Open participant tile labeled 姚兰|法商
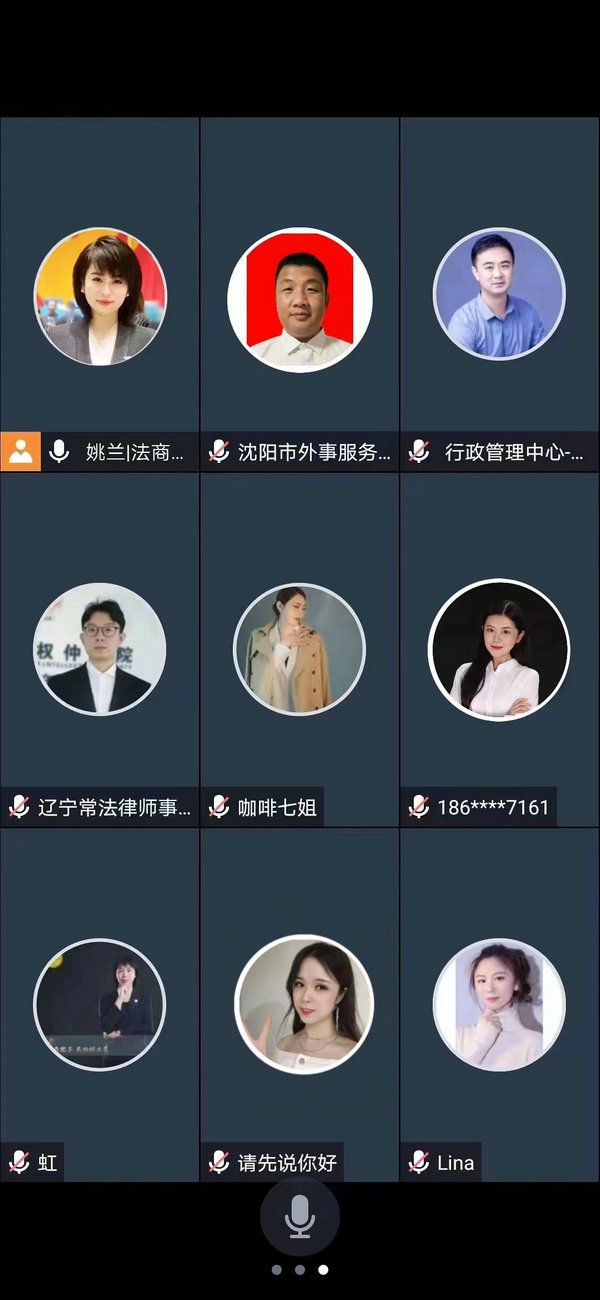The image size is (600, 1300). (x=100, y=294)
